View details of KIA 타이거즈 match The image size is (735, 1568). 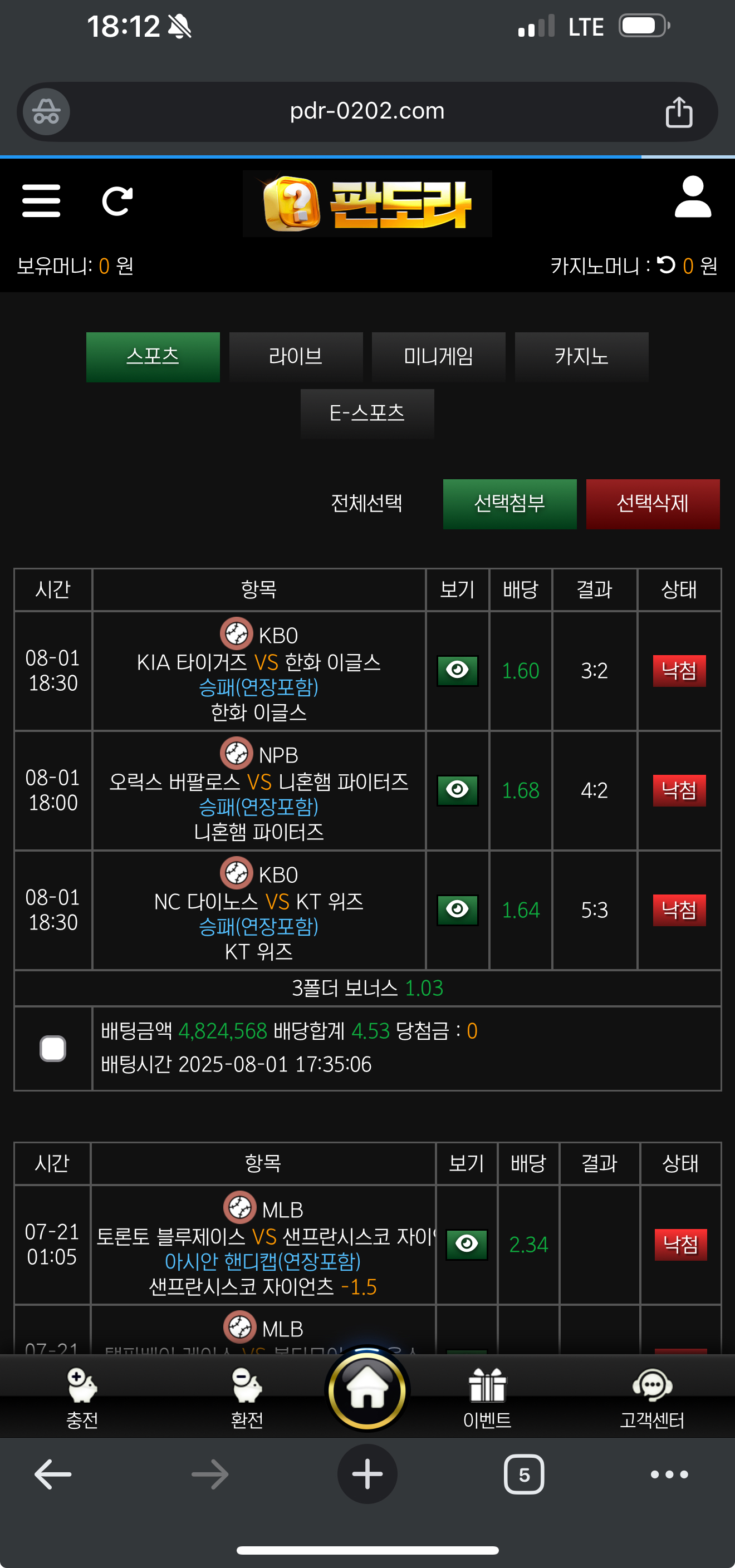click(457, 670)
